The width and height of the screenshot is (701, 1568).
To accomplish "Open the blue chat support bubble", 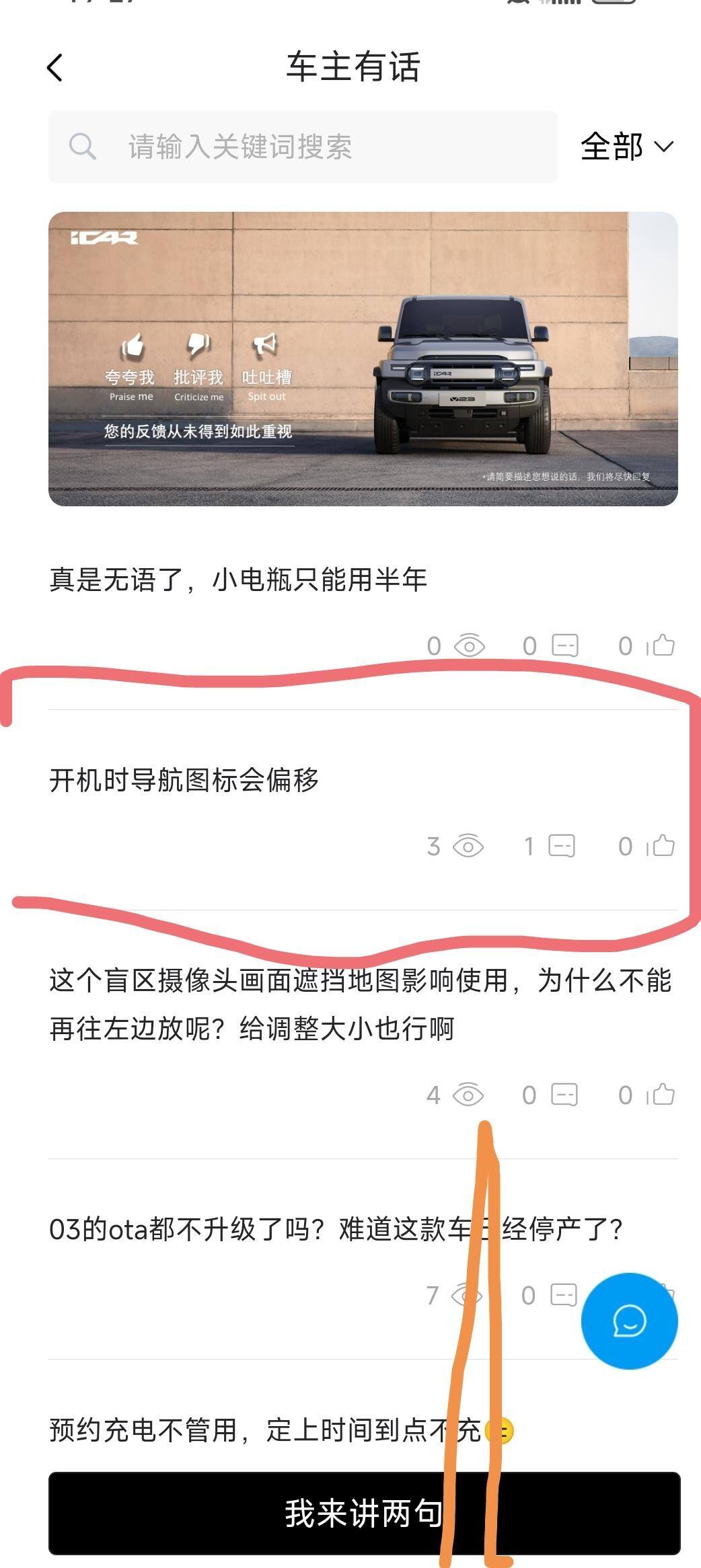I will 629,1321.
